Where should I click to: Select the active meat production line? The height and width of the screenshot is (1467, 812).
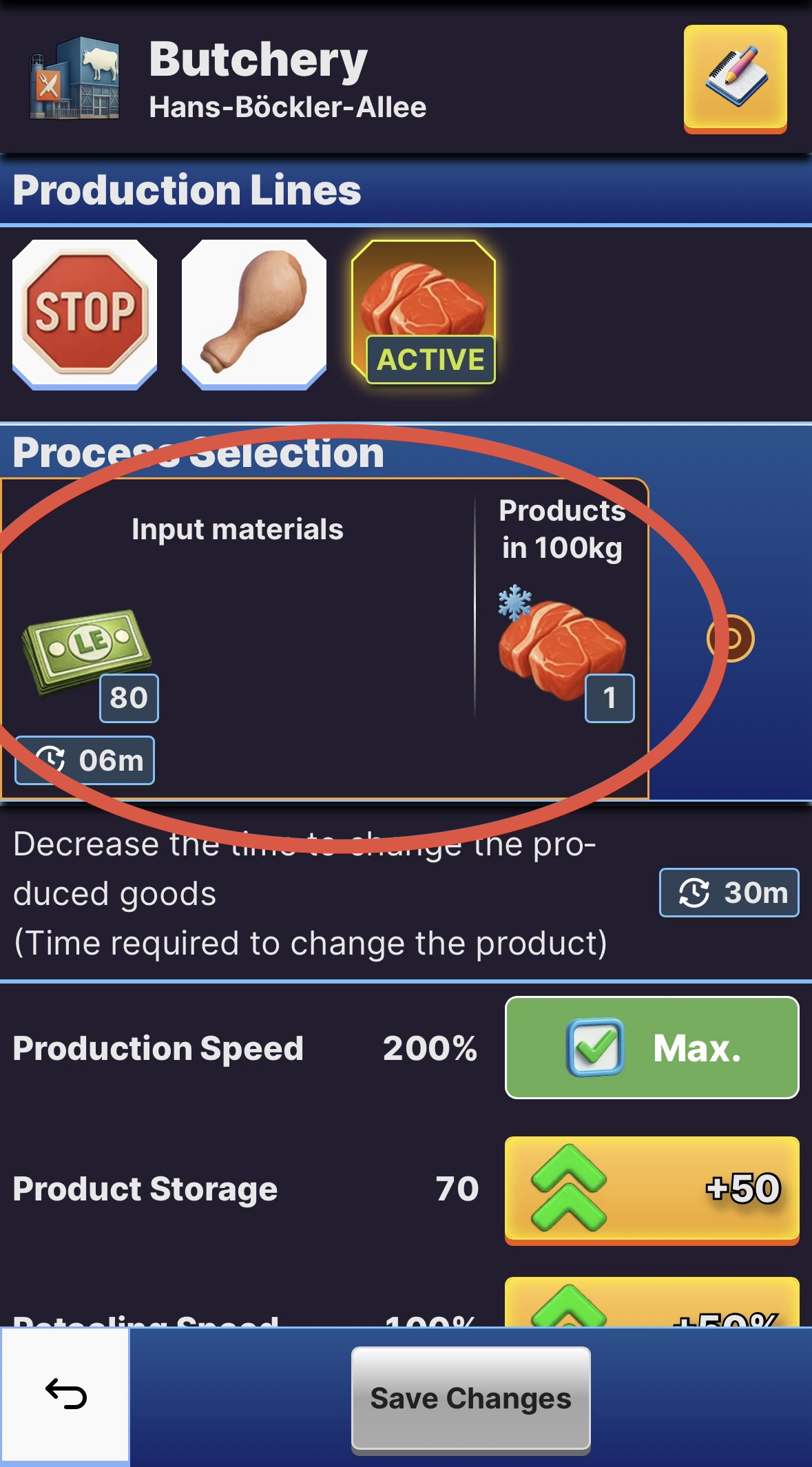point(423,311)
